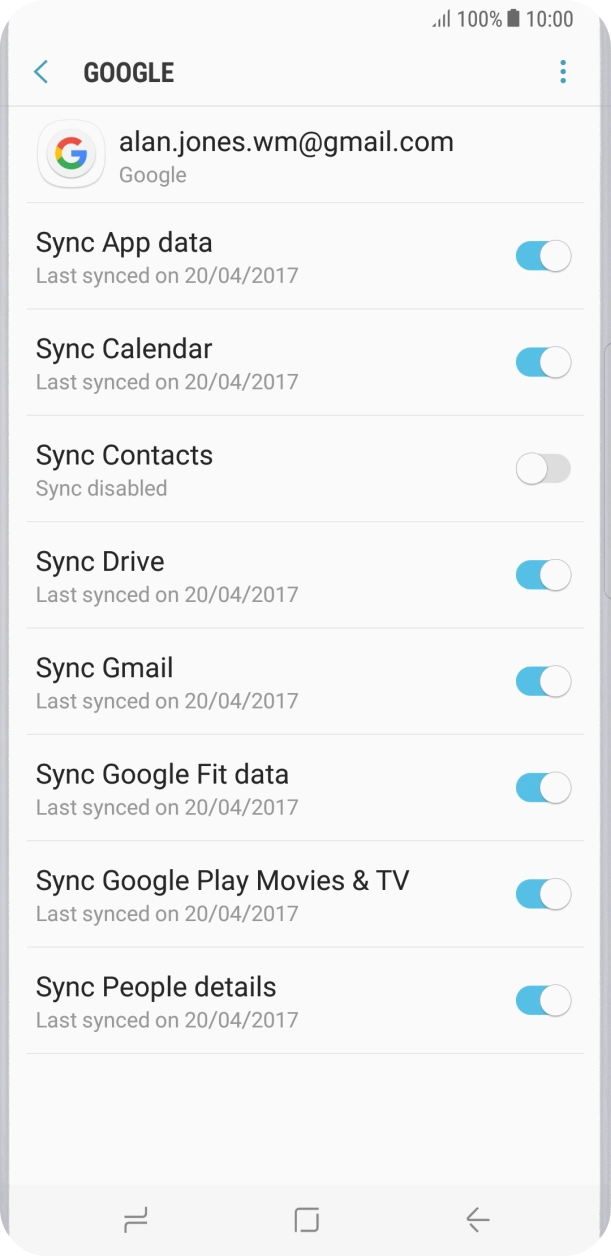Viewport: 611px width, 1256px height.
Task: Turn off Sync Google Play Movies & TV
Action: coord(543,894)
